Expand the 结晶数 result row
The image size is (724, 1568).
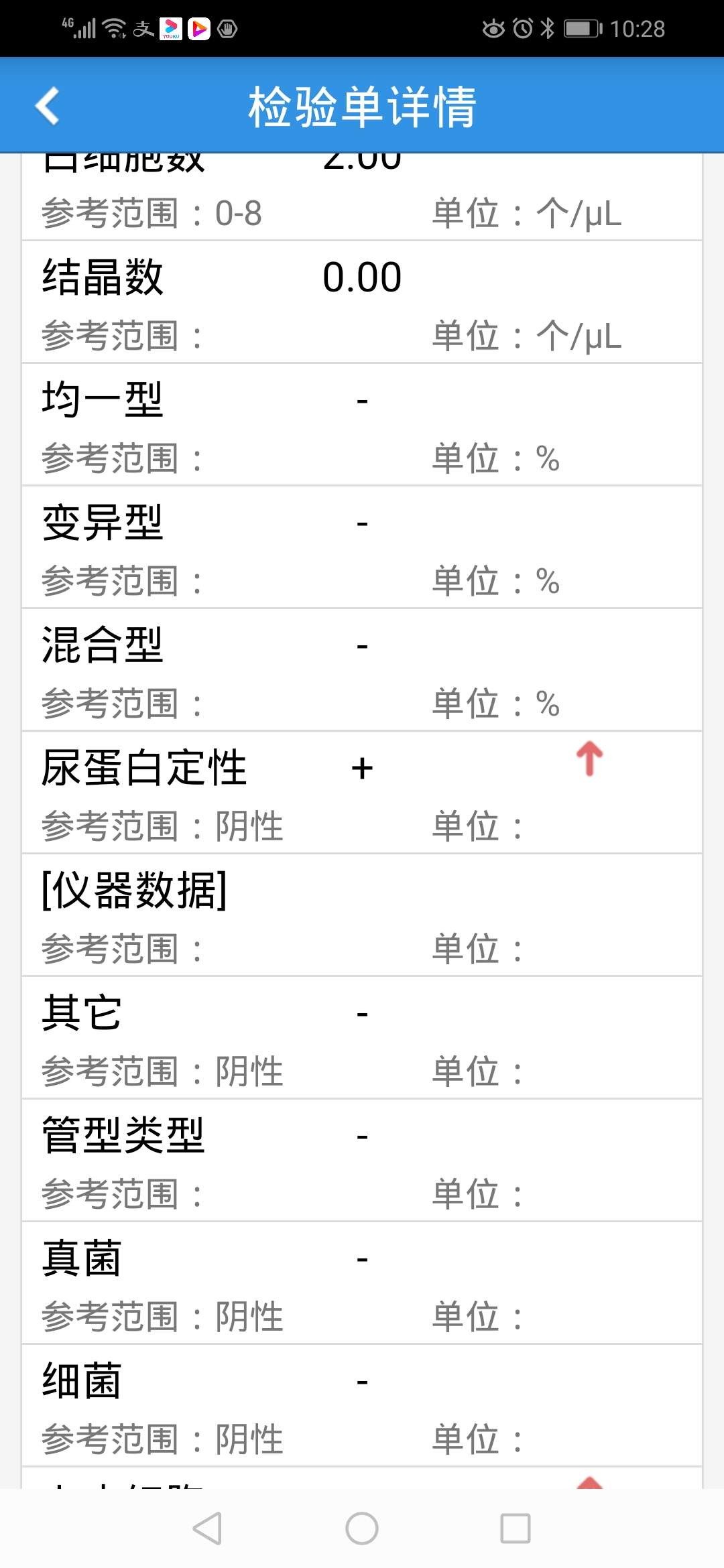click(362, 298)
